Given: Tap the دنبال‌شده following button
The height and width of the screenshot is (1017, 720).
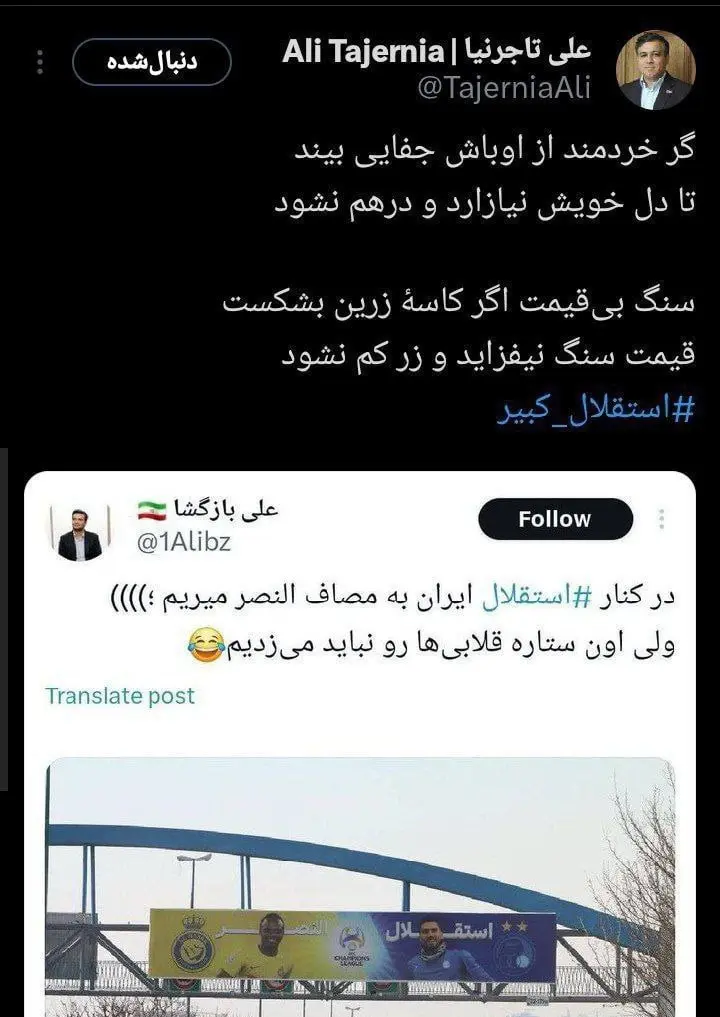Looking at the screenshot, I should [x=151, y=62].
